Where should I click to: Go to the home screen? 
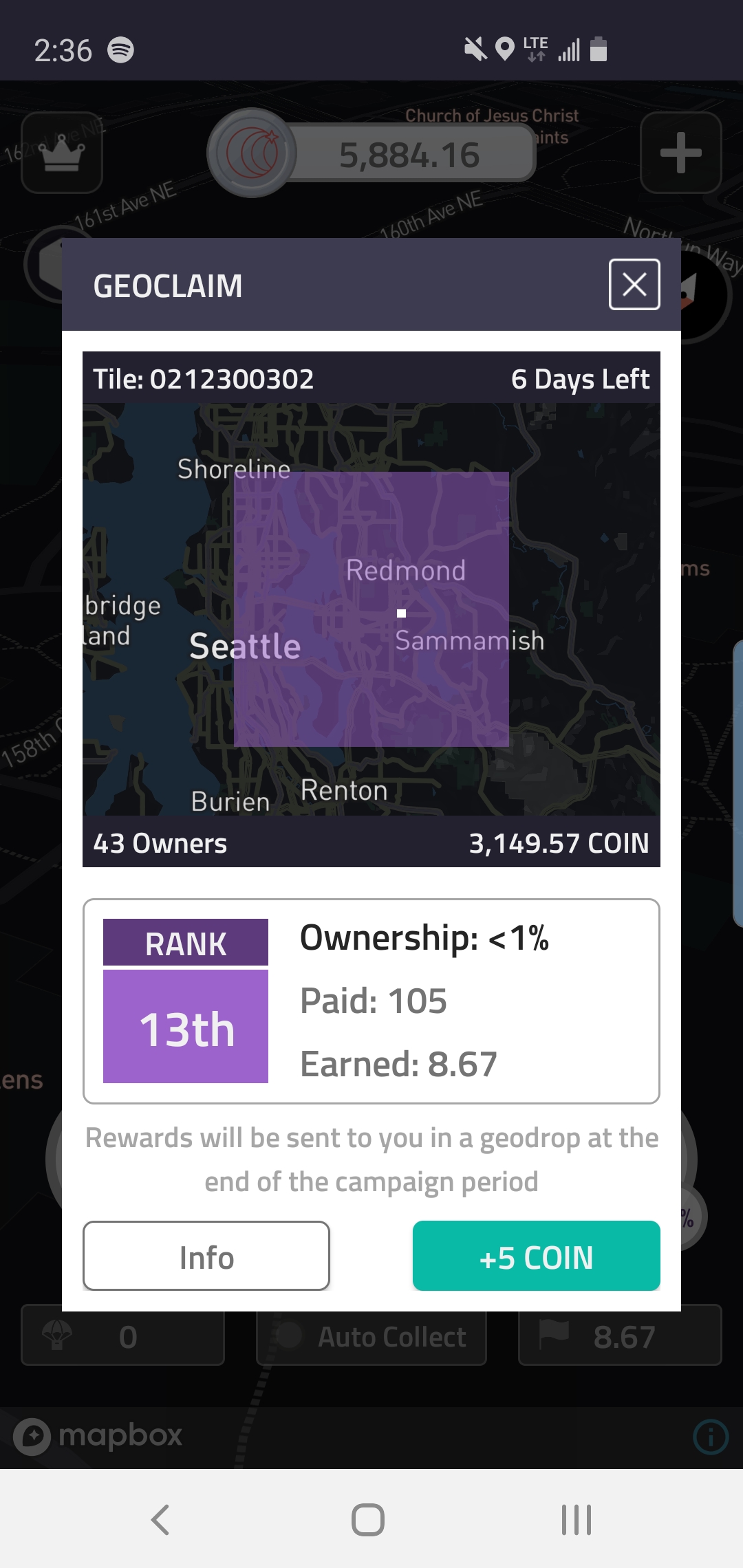[368, 1520]
